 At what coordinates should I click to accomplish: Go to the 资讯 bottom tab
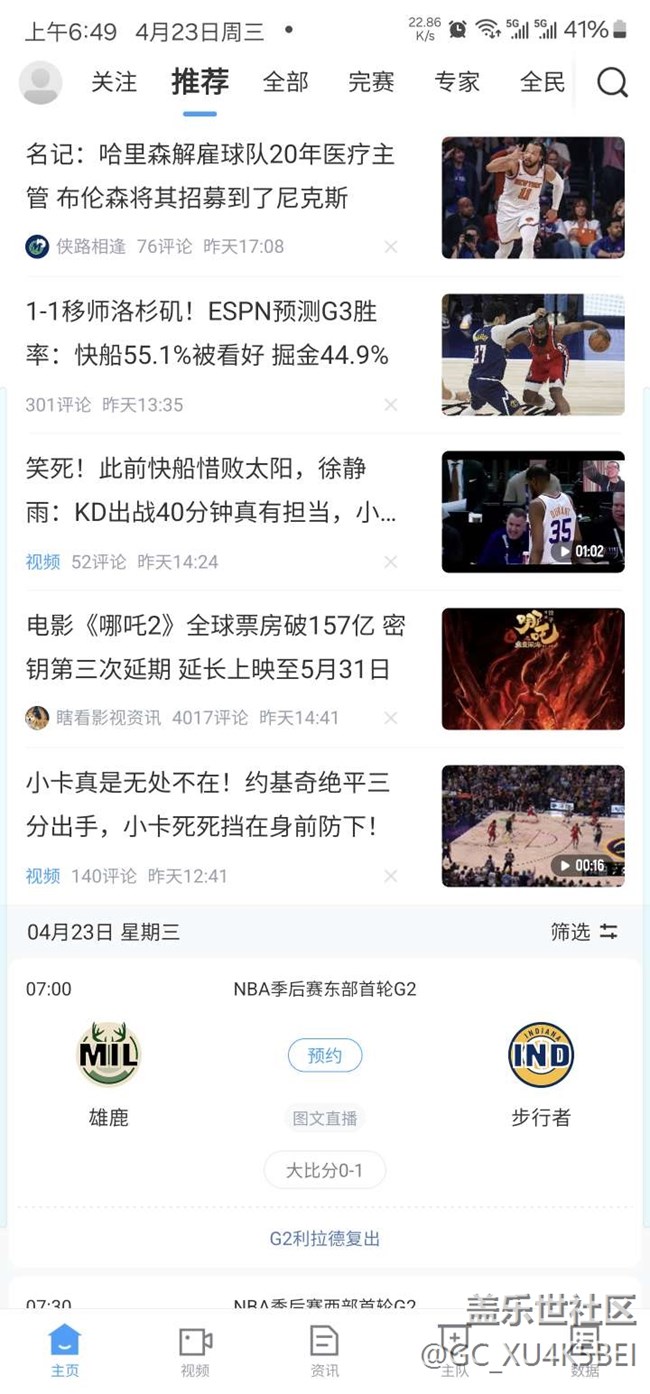pos(324,1351)
